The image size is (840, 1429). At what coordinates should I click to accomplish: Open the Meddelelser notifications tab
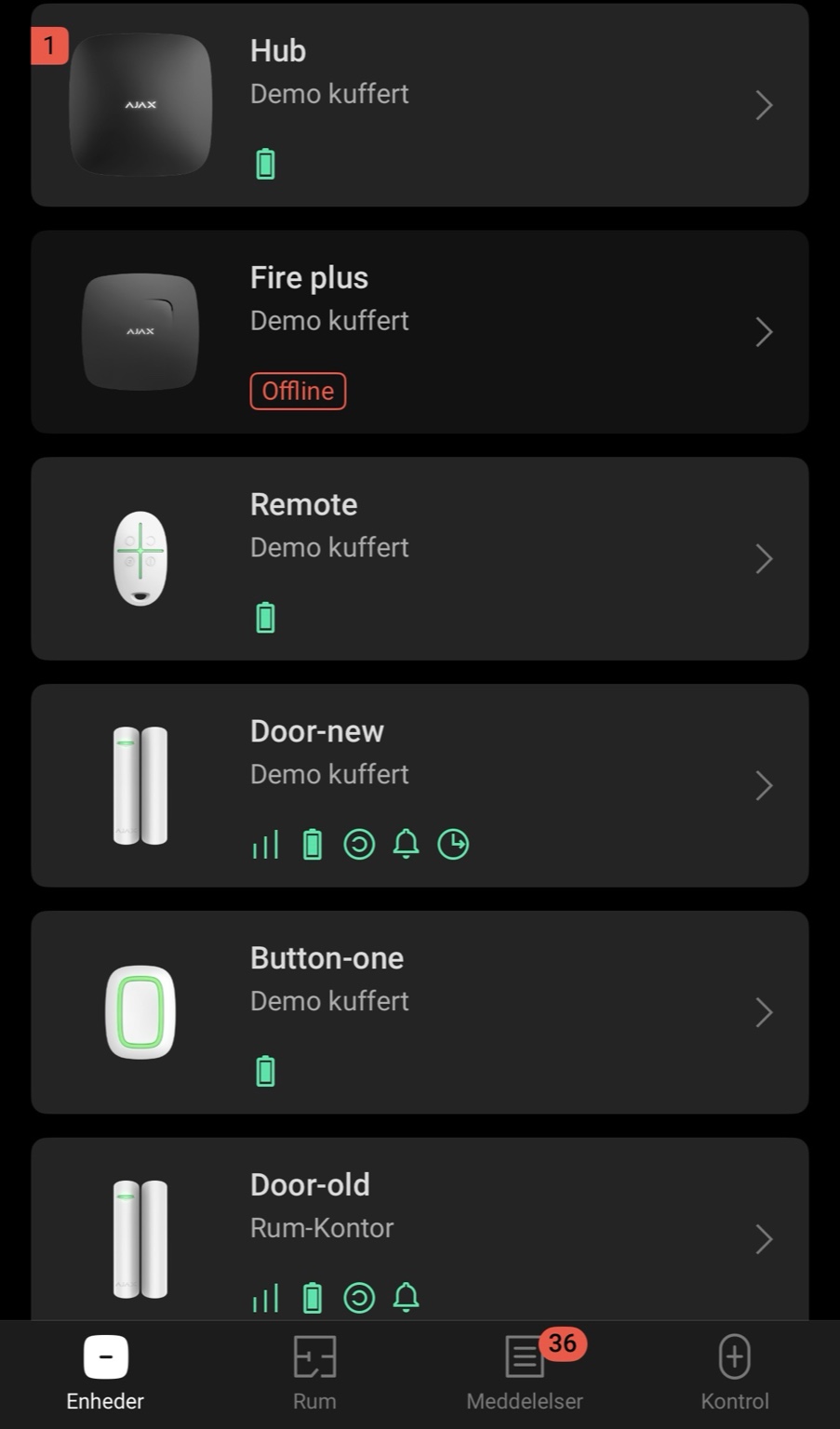tap(525, 1374)
